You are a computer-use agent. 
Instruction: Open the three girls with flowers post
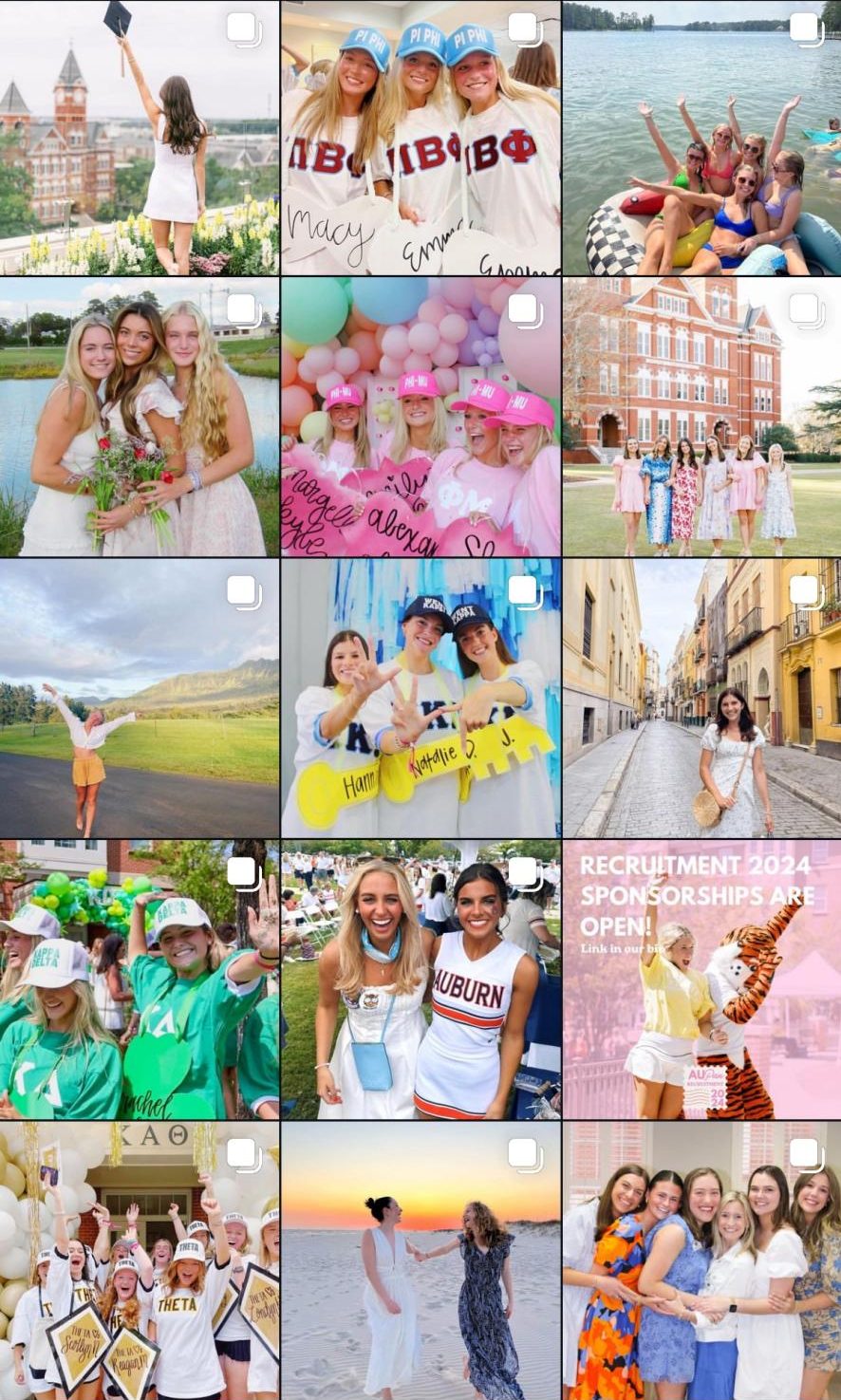[x=140, y=418]
